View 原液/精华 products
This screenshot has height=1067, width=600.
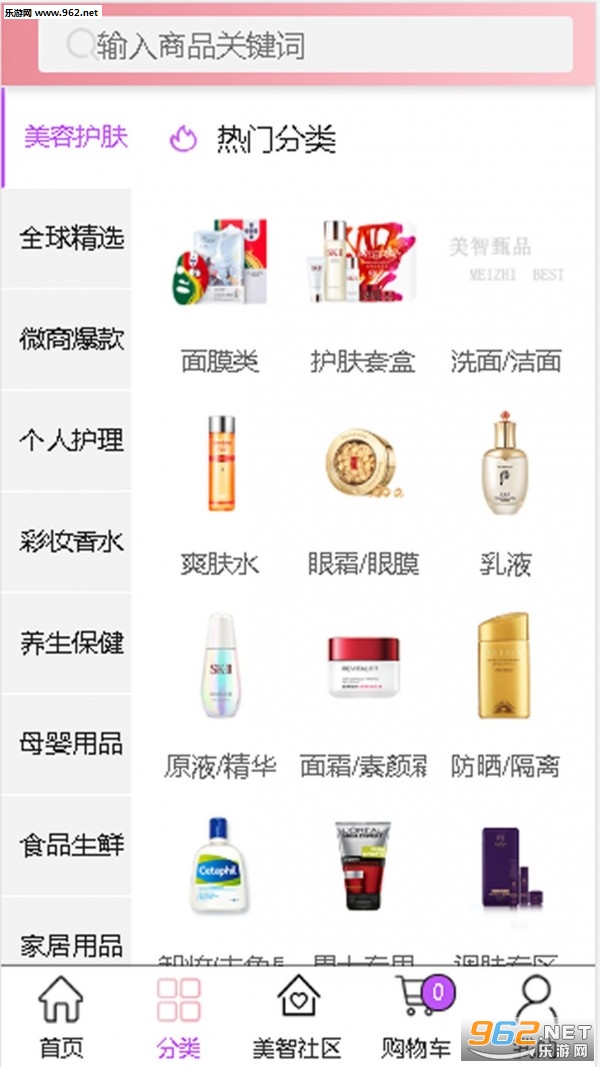click(x=220, y=695)
